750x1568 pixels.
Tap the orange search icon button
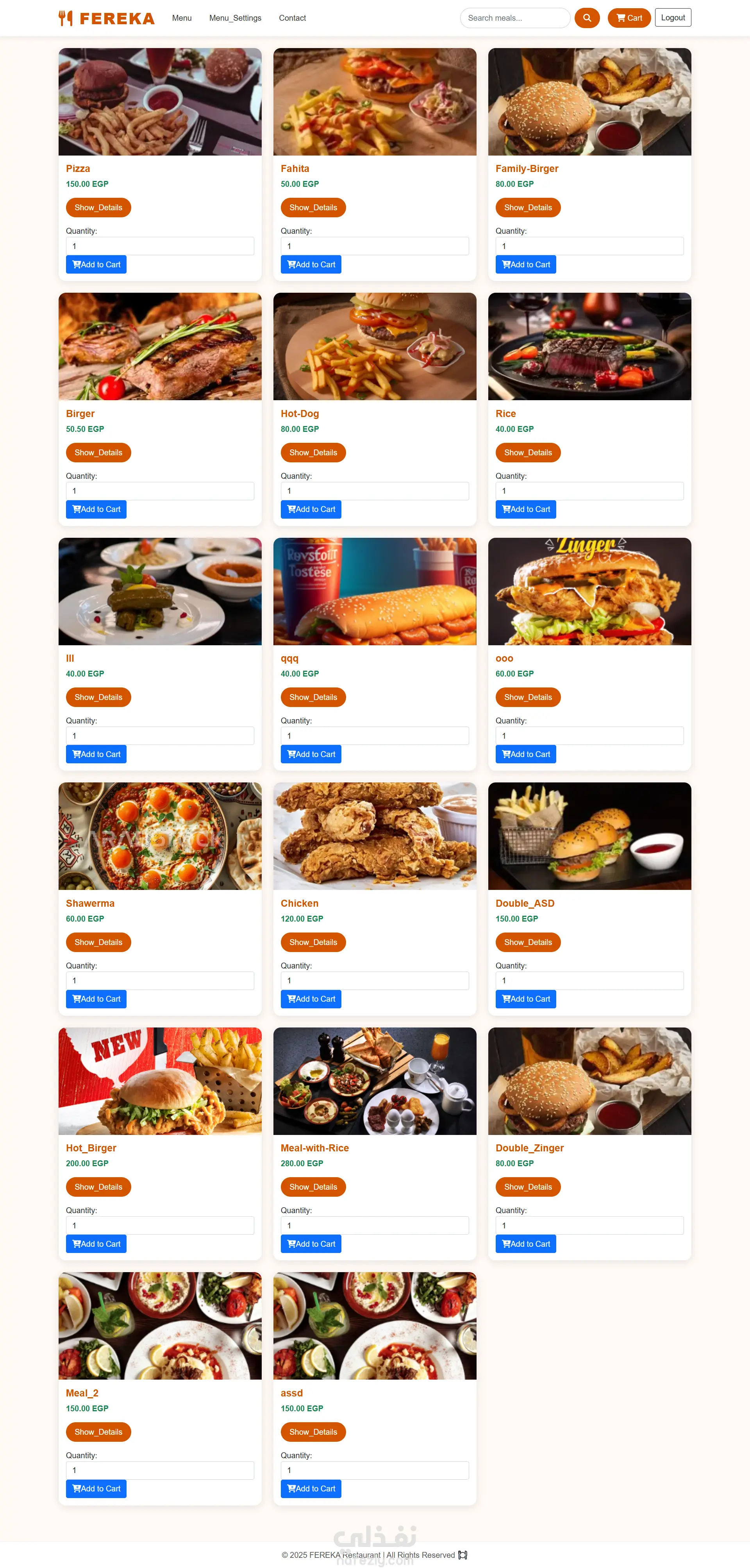pos(586,18)
